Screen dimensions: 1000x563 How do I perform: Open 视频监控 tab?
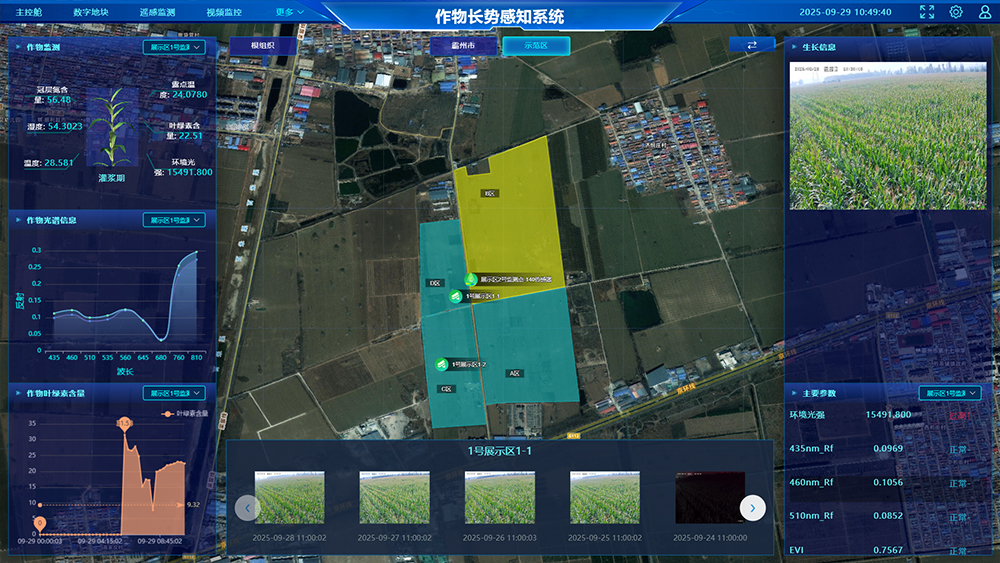point(223,12)
